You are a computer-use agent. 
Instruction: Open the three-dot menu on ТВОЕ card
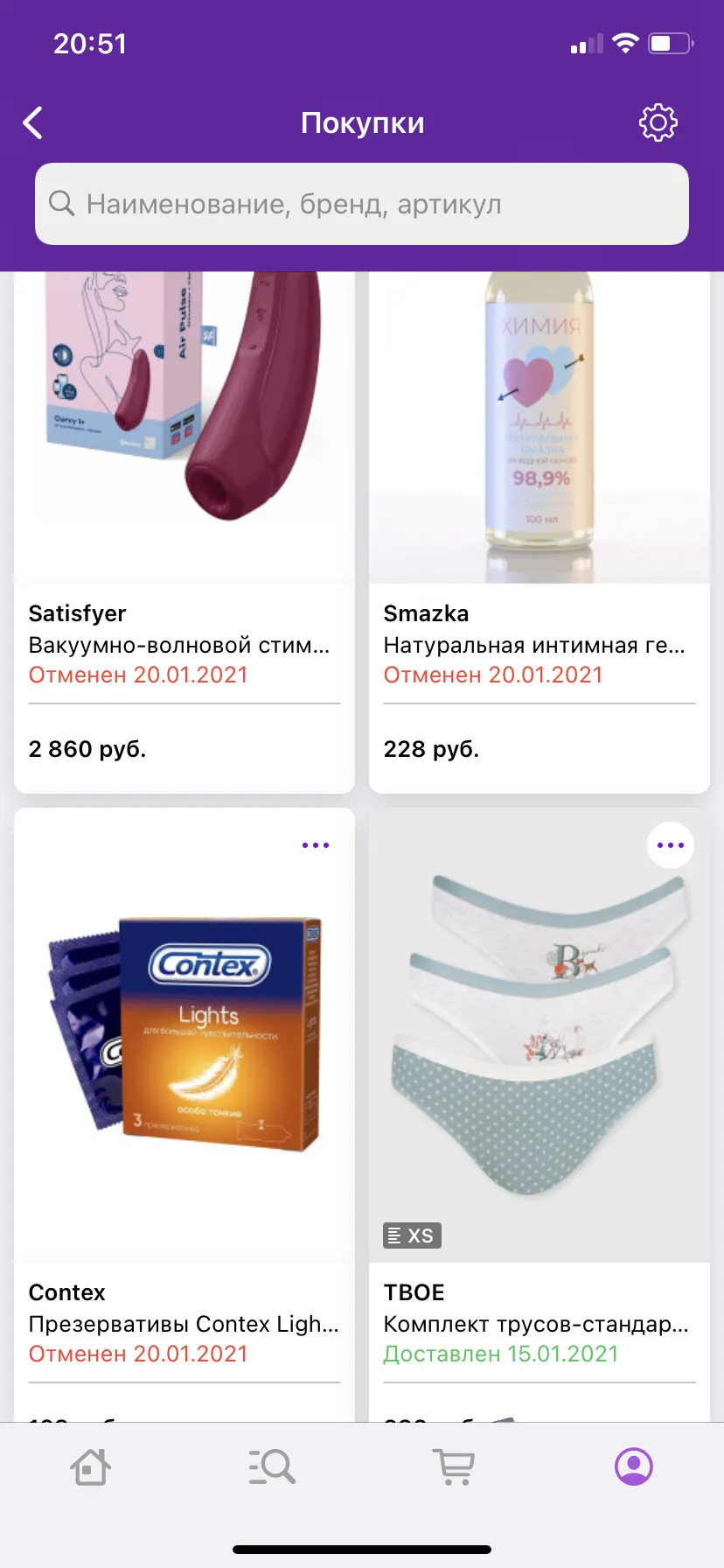tap(671, 845)
